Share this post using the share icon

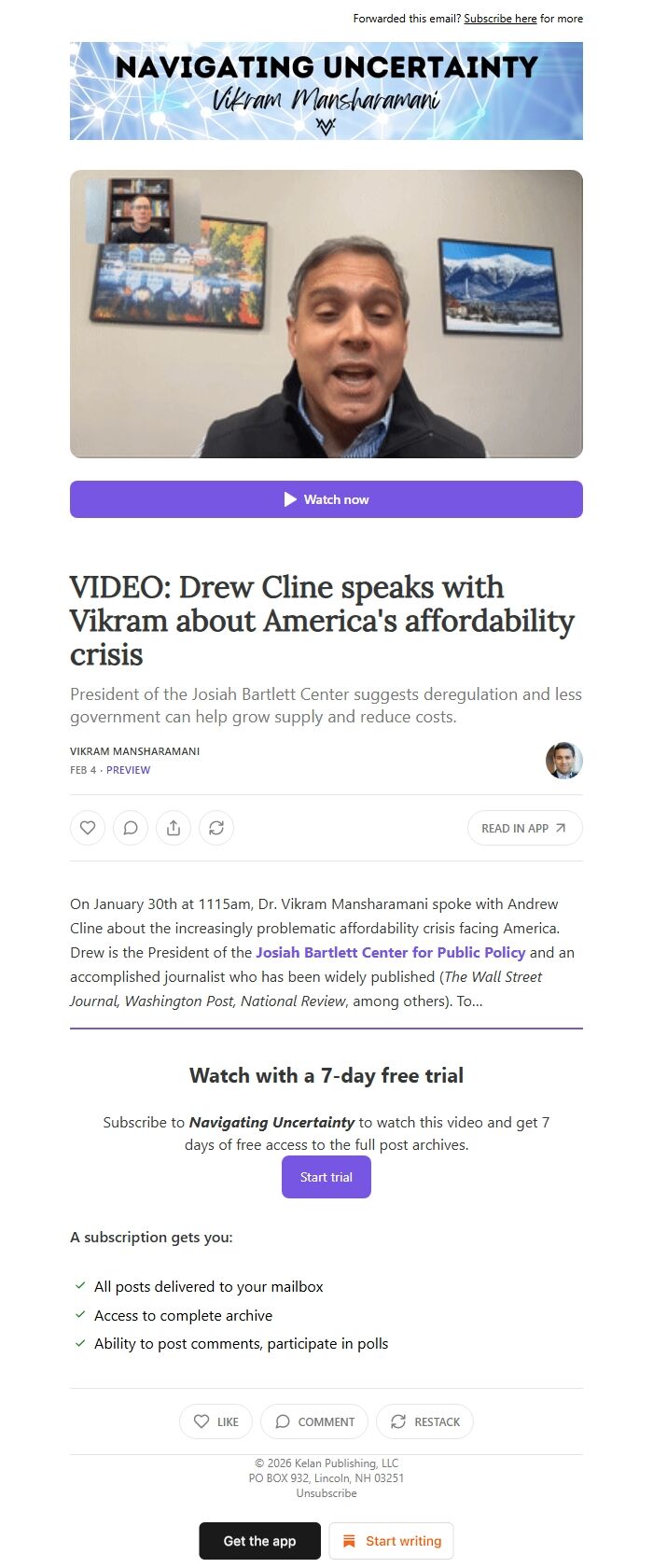[174, 828]
